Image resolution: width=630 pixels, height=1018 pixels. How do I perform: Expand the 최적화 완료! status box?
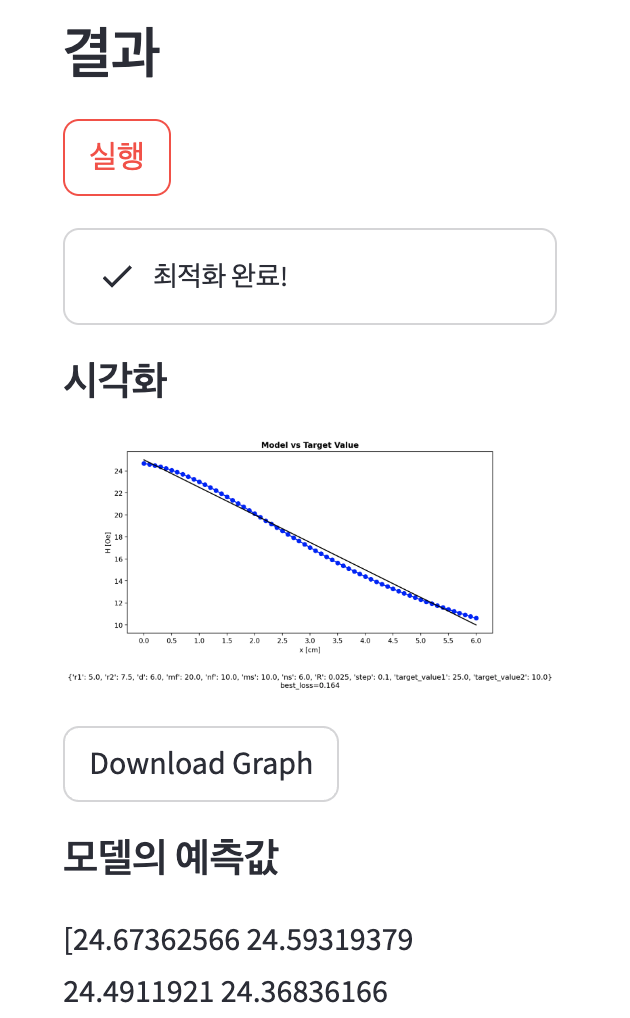coord(310,276)
